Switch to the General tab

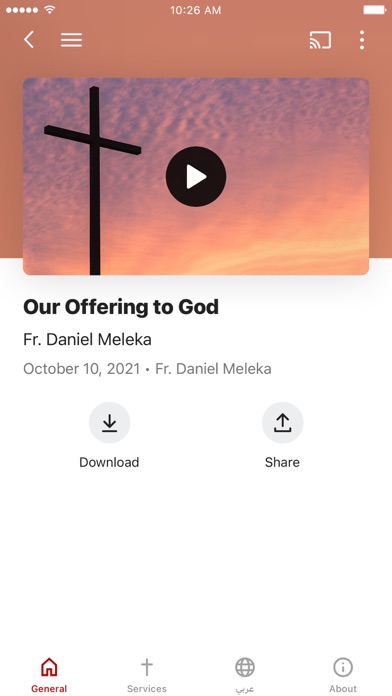point(49,675)
